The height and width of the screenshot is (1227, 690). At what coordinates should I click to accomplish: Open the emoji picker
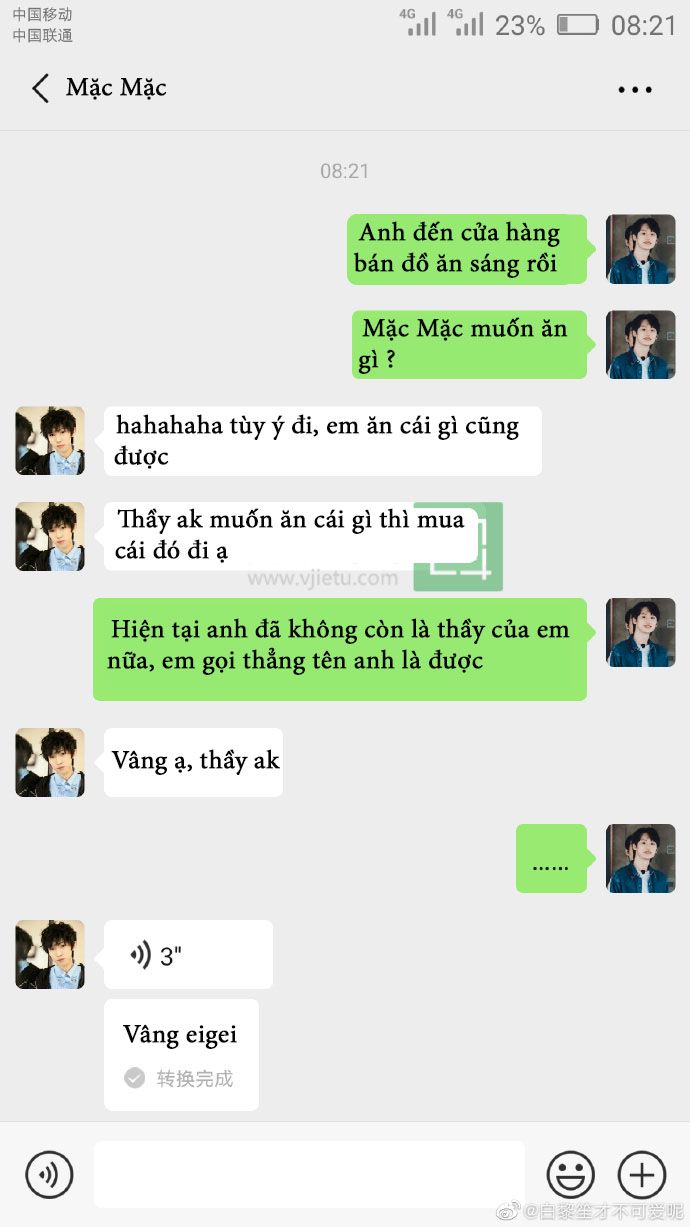[x=570, y=1174]
